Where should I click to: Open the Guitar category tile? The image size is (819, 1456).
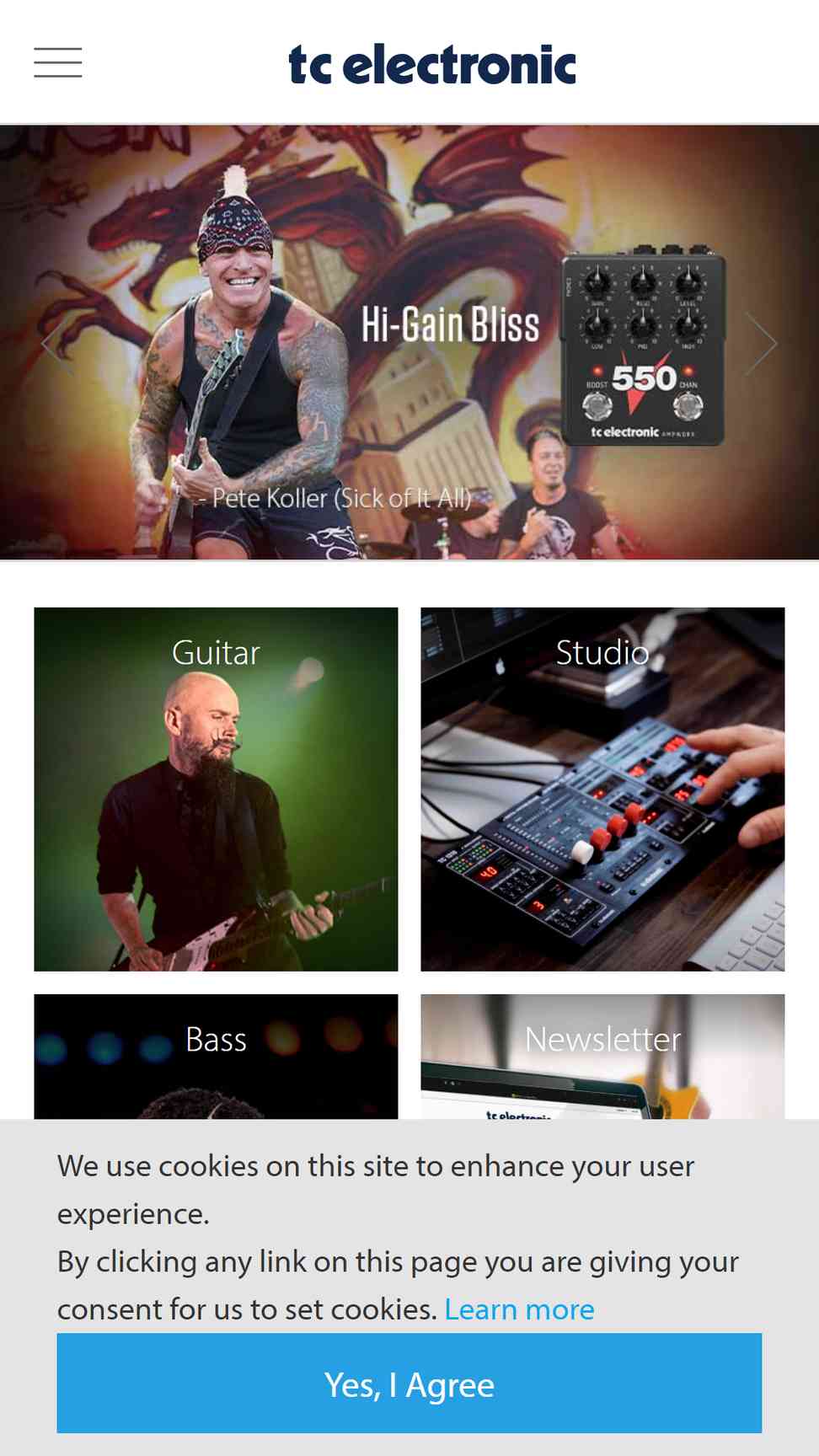click(x=216, y=789)
